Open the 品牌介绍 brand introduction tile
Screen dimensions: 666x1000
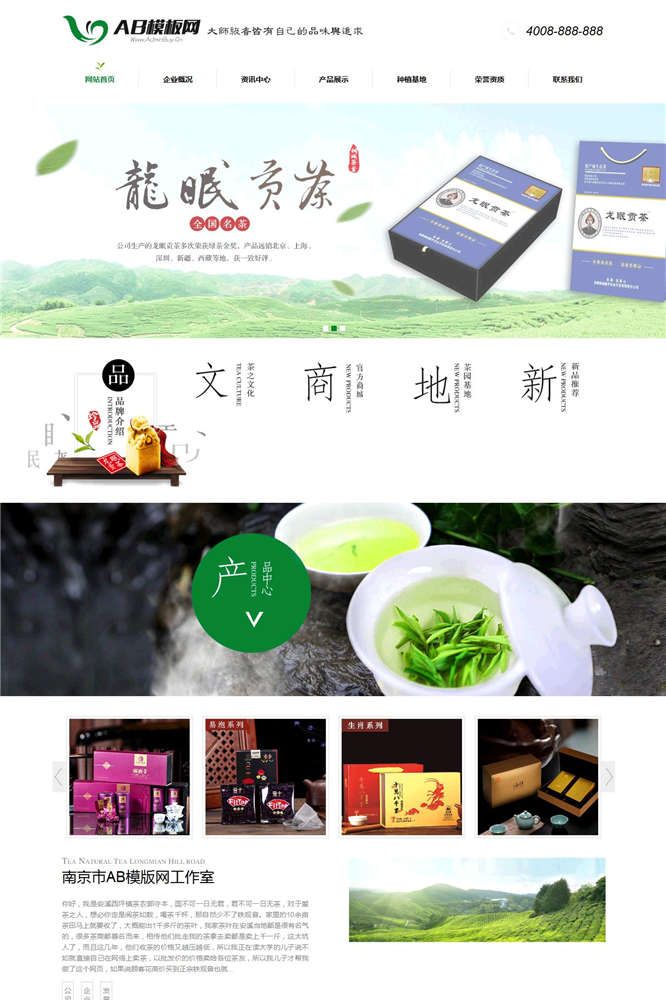(118, 420)
